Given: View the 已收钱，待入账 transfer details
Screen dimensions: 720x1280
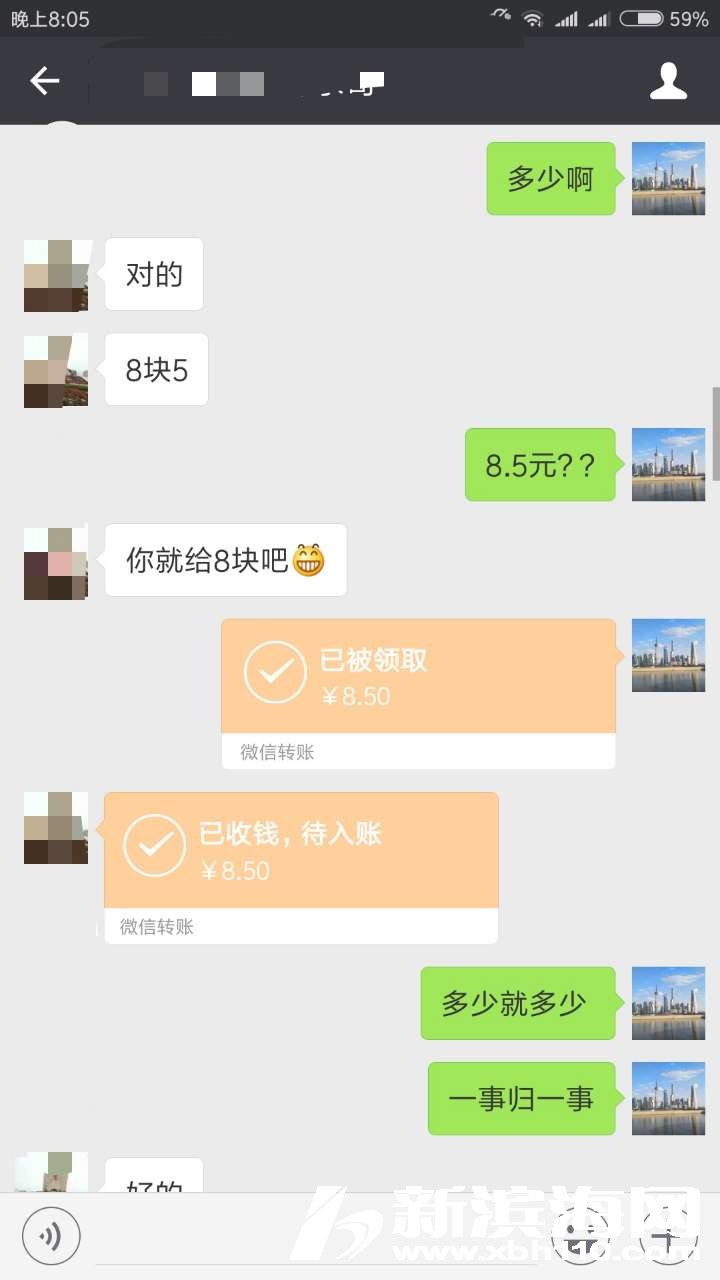Looking at the screenshot, I should click(301, 866).
